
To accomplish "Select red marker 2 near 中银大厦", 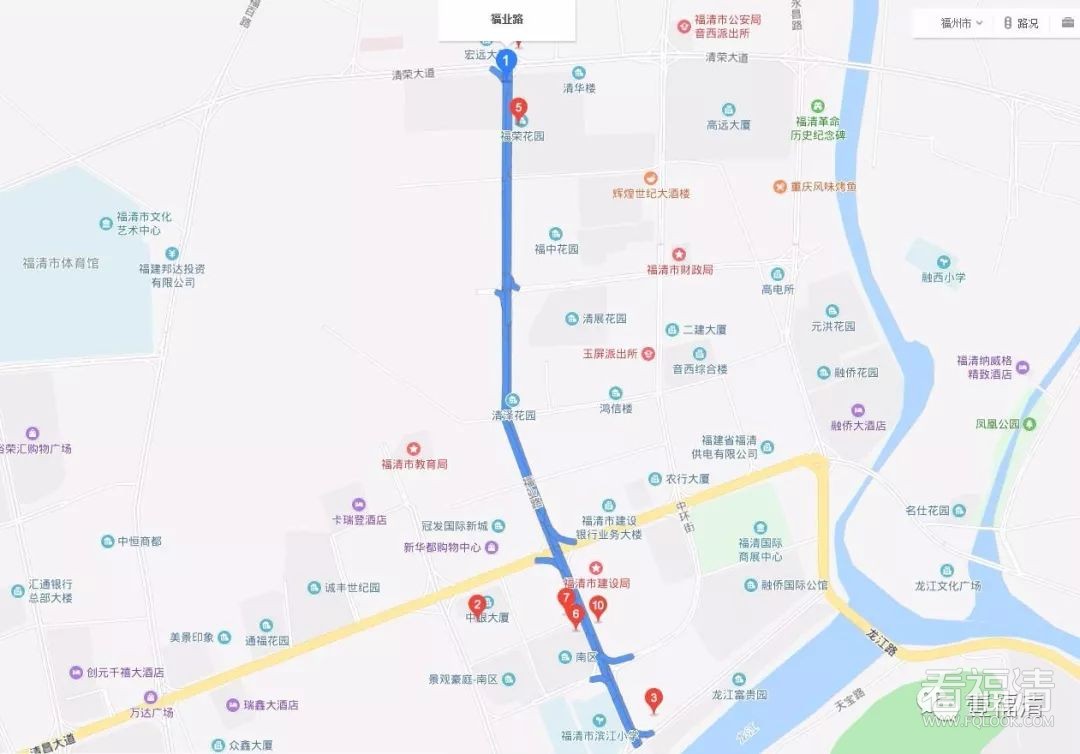I will [x=477, y=605].
